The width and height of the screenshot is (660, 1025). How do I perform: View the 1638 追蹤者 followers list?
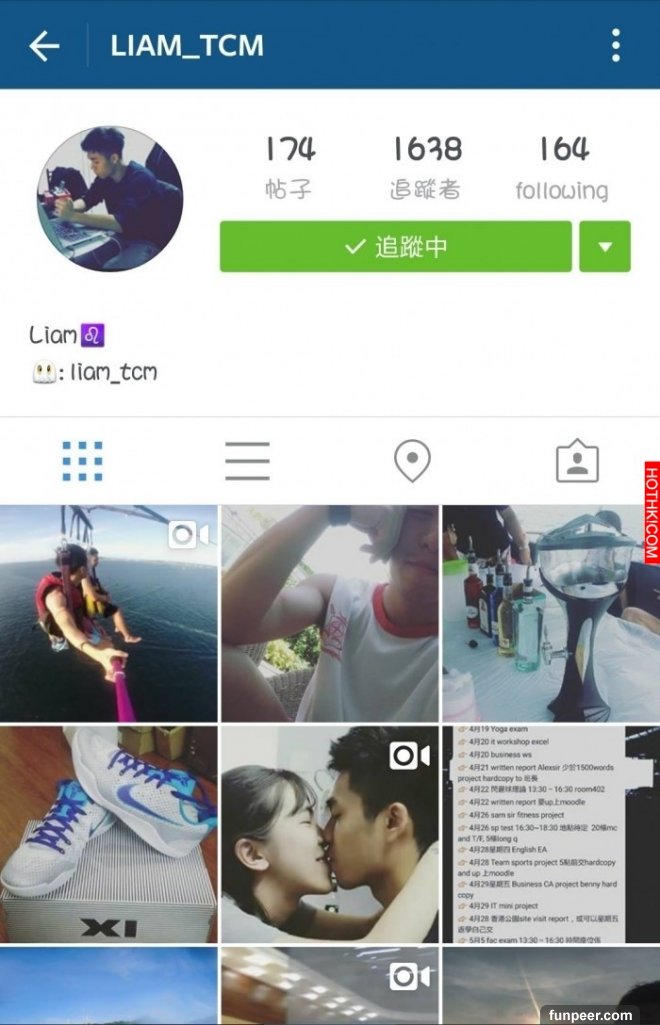coord(427,167)
